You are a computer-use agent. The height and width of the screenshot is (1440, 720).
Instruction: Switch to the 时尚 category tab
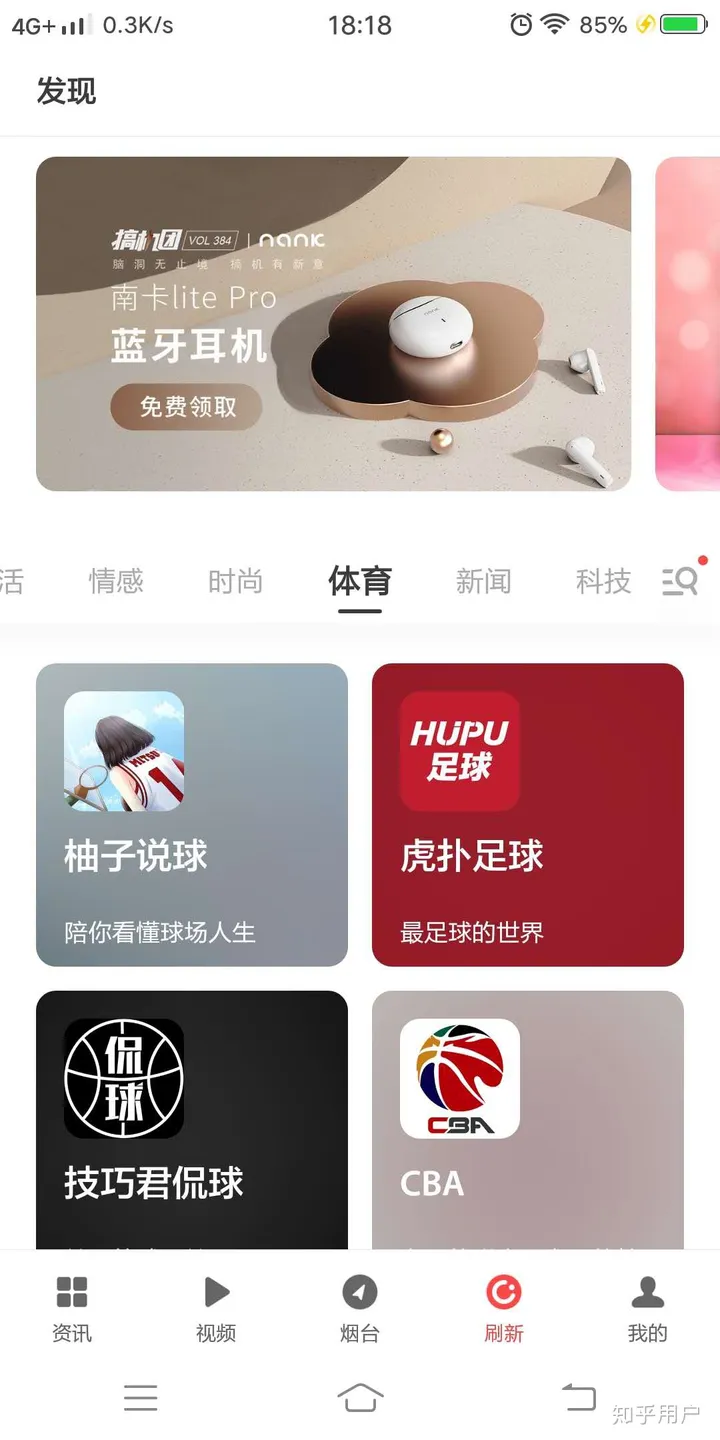(x=235, y=581)
